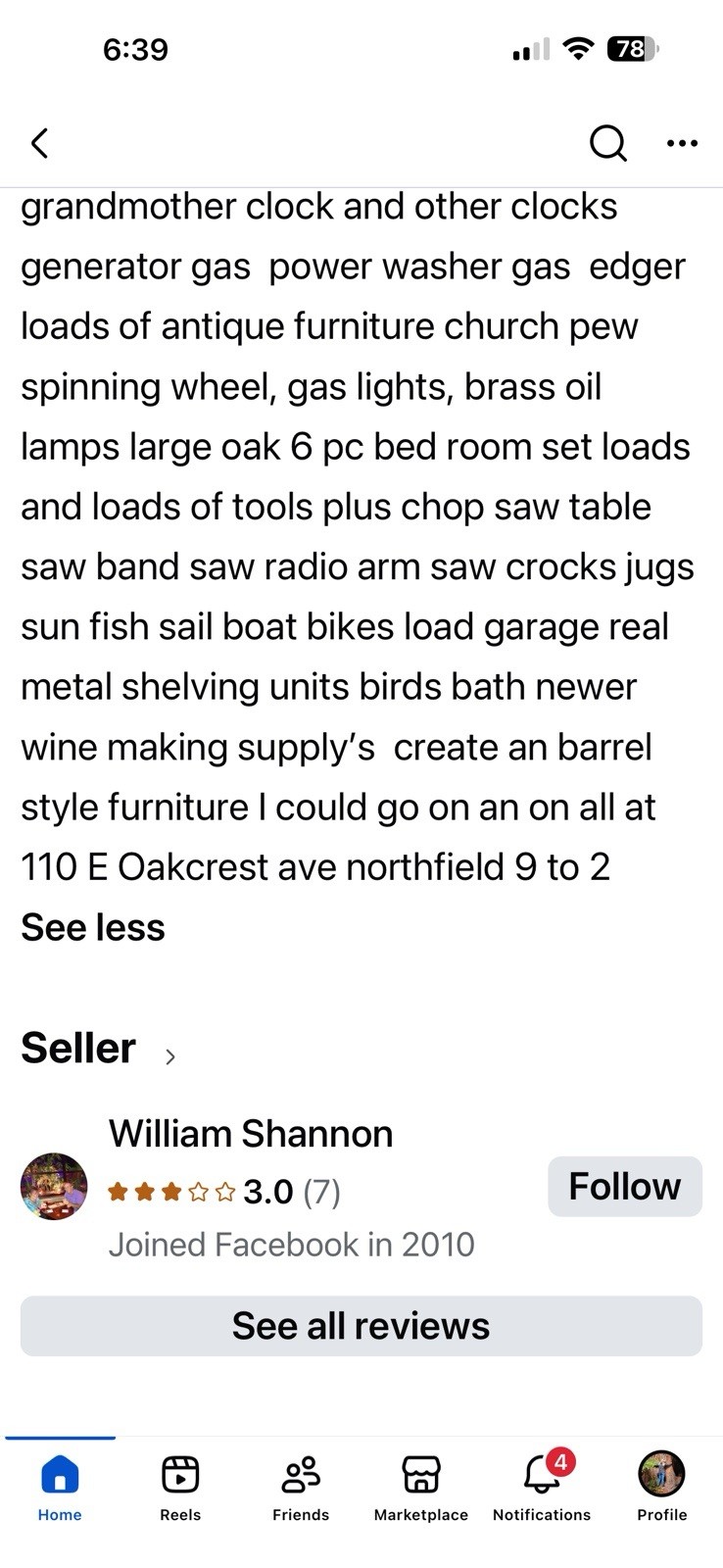The image size is (723, 1568).
Task: Open the Profile tab
Action: [x=662, y=1487]
